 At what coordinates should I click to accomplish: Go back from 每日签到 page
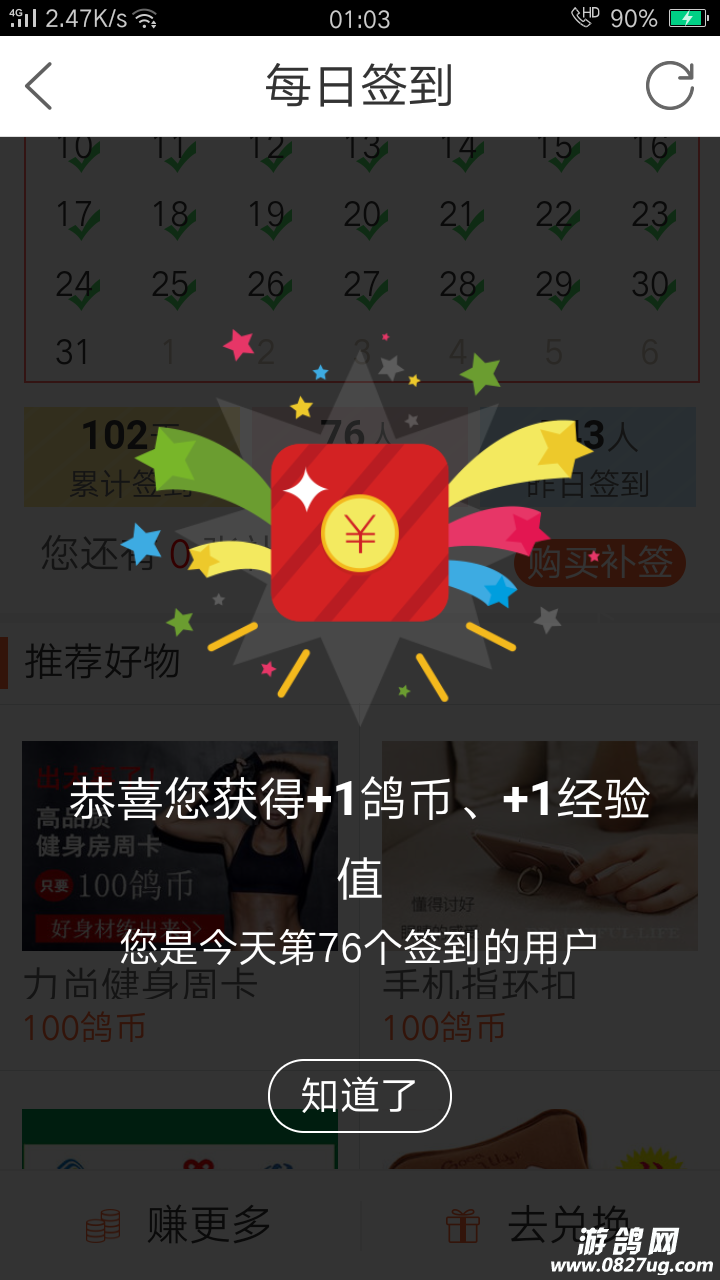[x=40, y=86]
